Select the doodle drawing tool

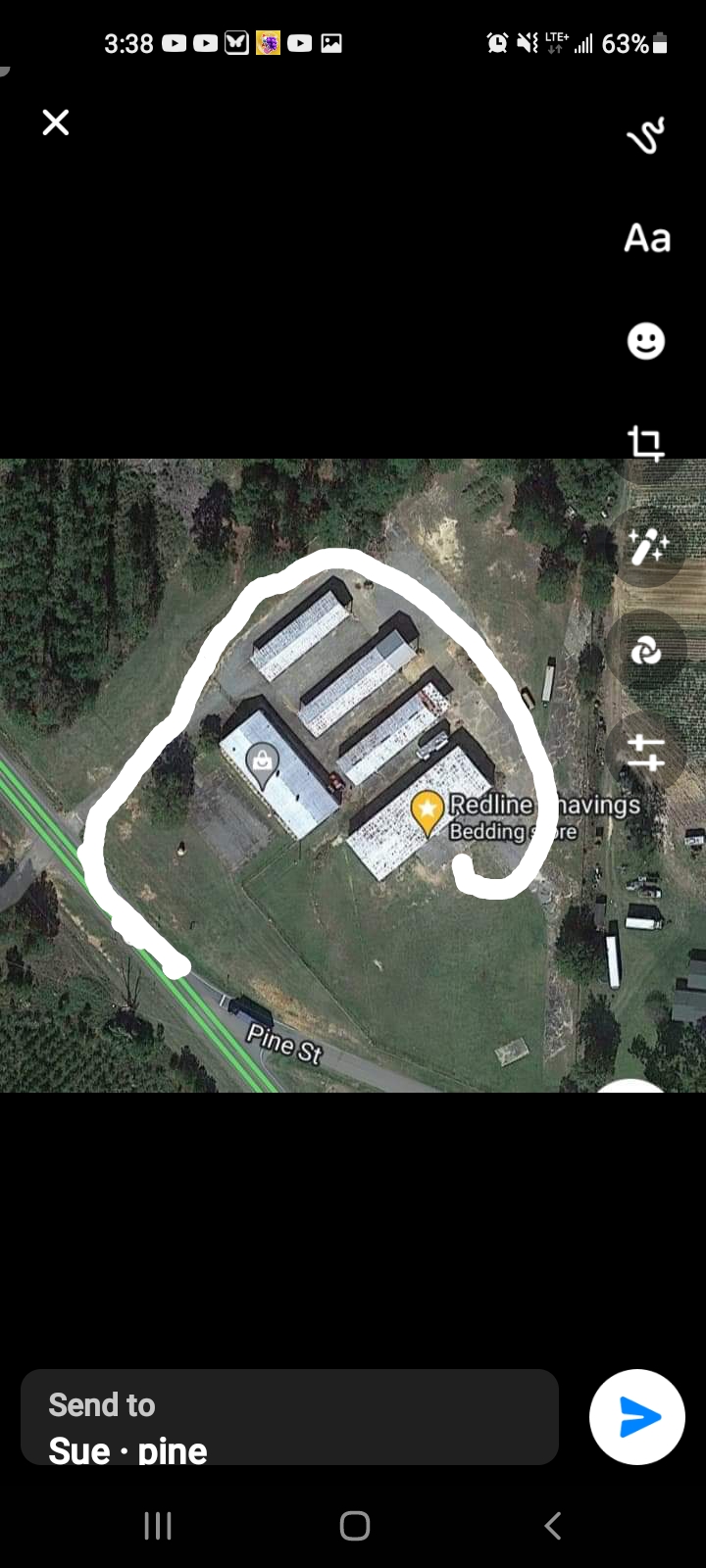point(646,136)
